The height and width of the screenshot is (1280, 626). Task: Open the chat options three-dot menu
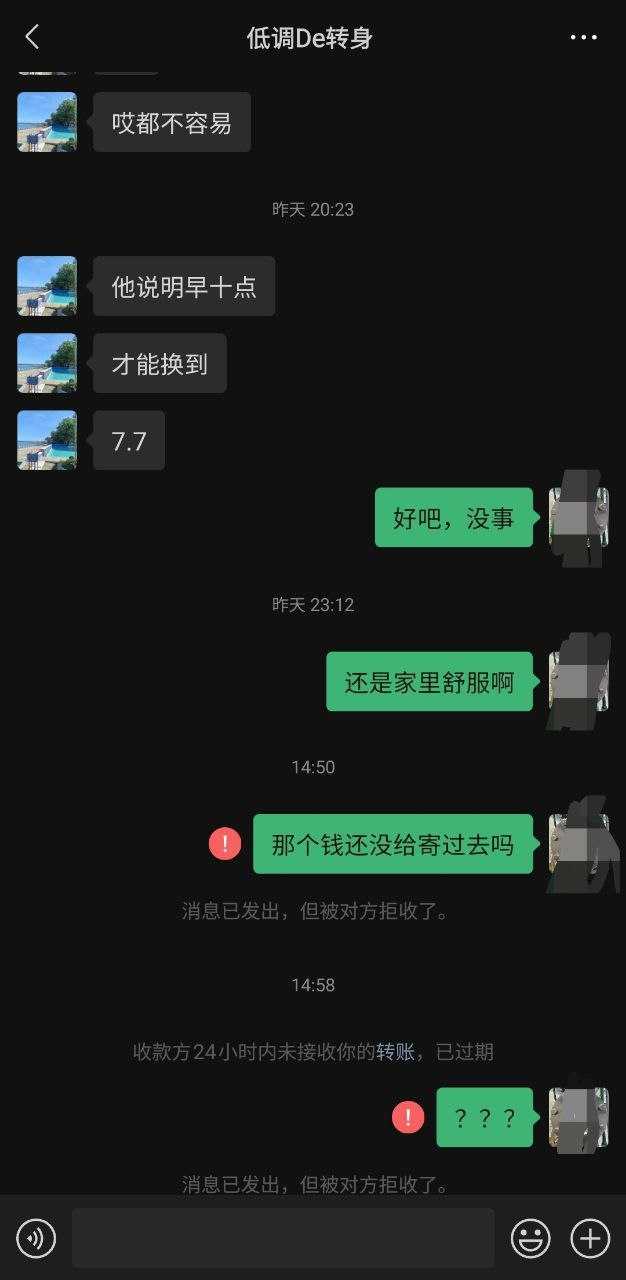(x=584, y=38)
